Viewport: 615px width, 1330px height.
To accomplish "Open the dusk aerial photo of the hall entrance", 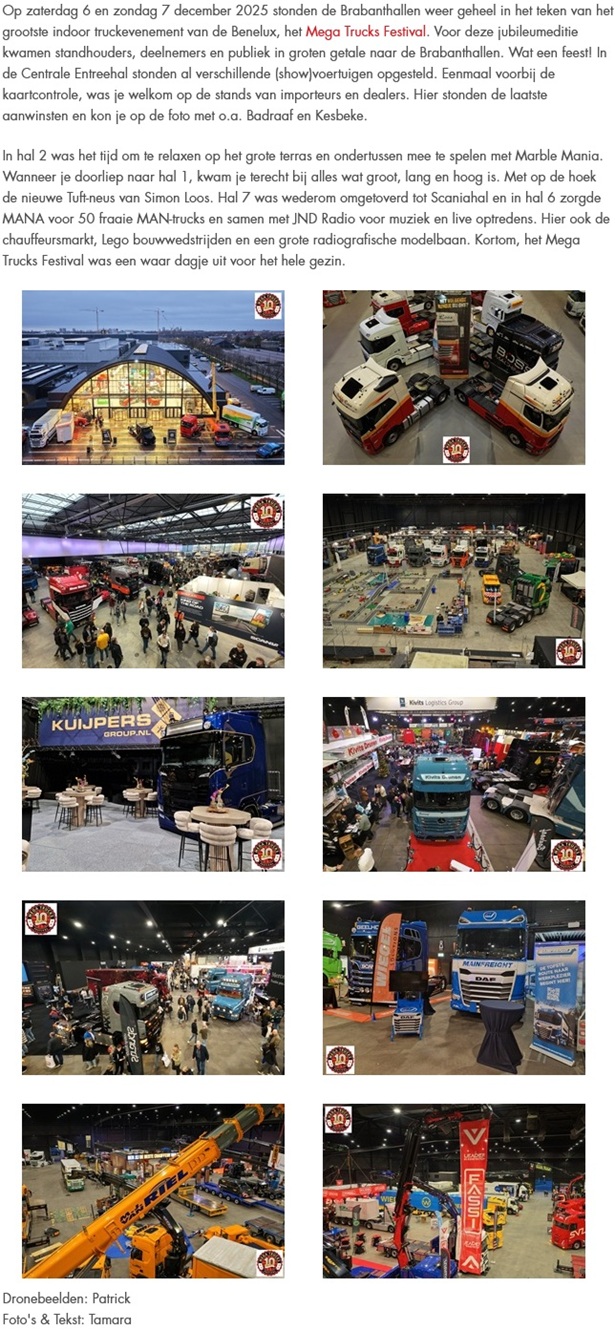I will (x=153, y=377).
